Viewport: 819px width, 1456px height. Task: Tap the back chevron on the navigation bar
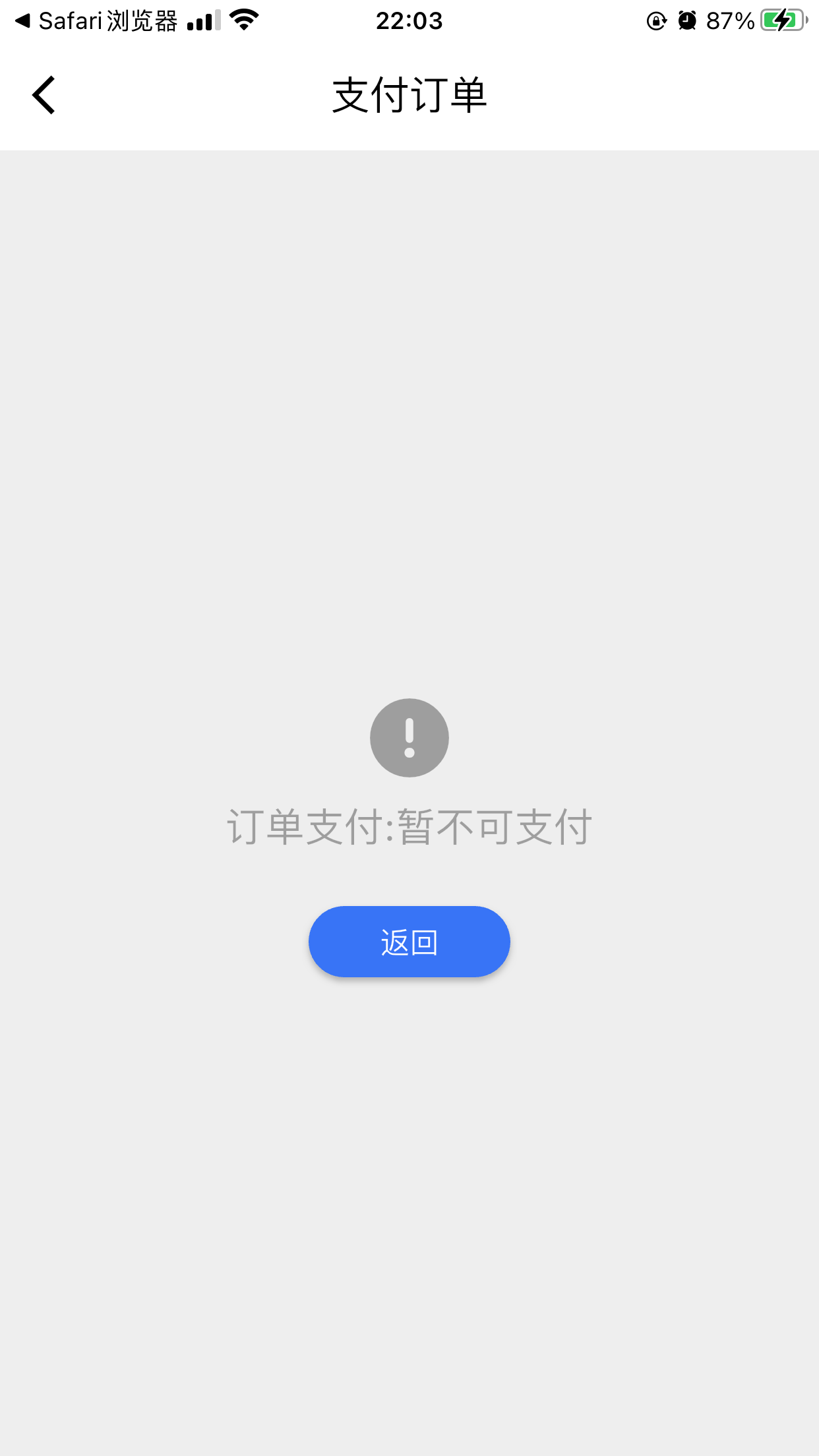[44, 94]
